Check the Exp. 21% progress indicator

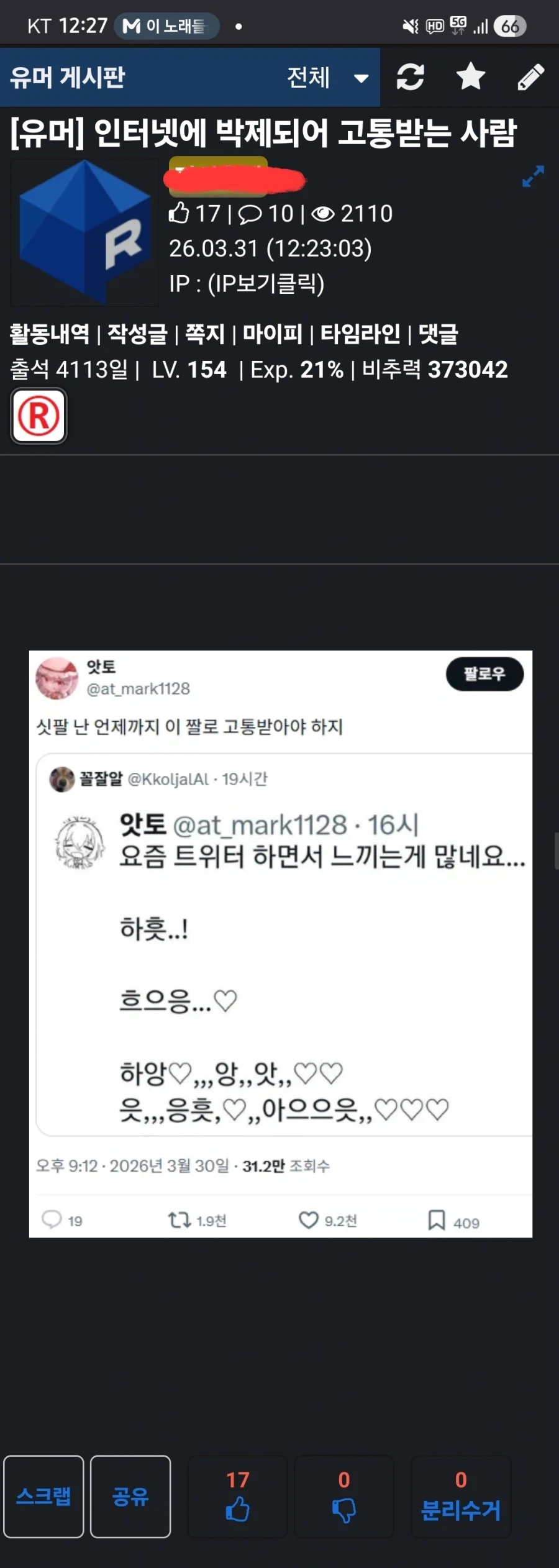point(296,370)
